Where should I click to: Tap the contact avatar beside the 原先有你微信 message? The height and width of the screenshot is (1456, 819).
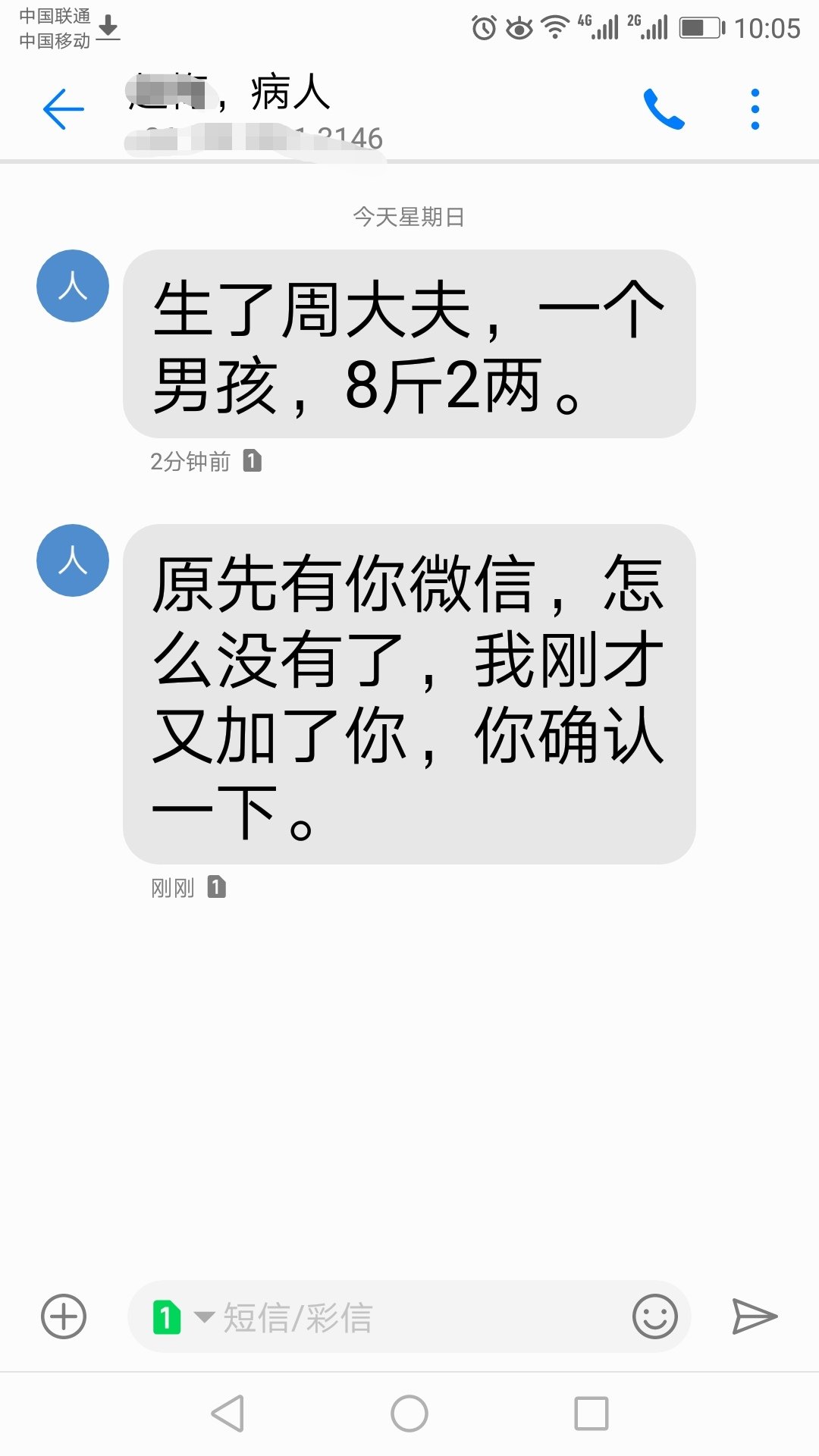(73, 560)
